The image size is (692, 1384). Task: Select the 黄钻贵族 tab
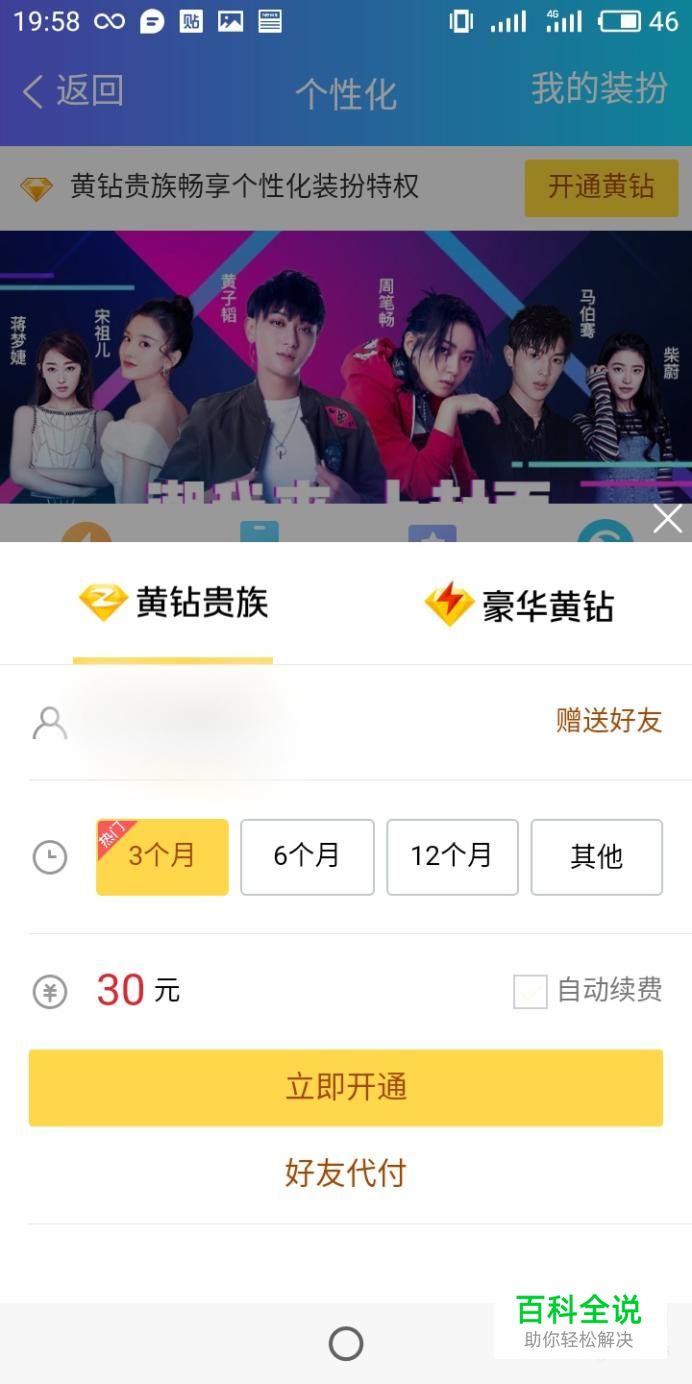174,603
